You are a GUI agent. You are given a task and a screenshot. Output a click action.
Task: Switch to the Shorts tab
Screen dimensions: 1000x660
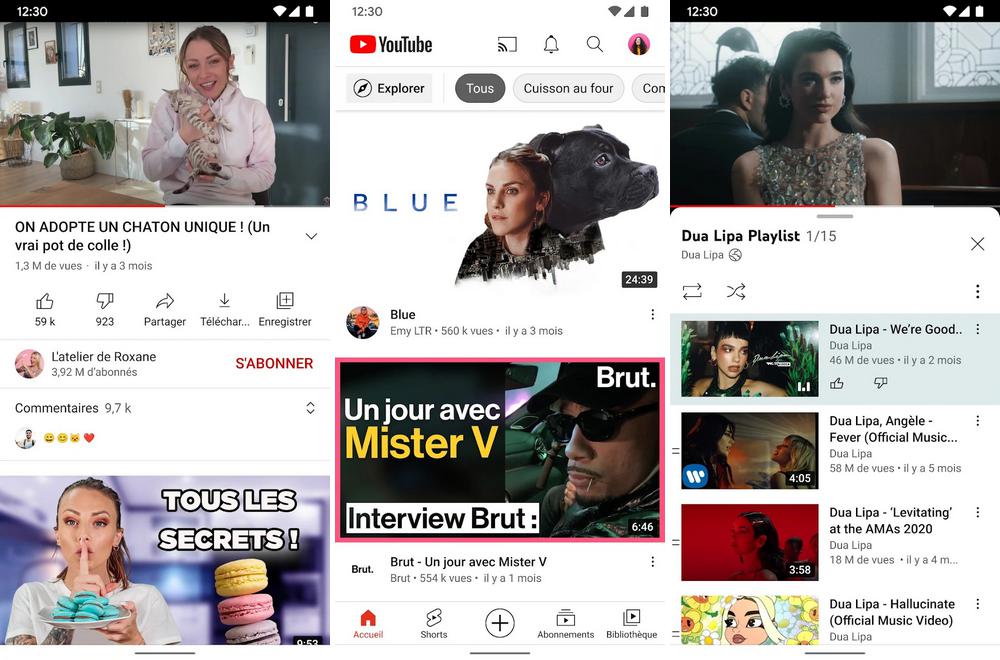point(434,623)
